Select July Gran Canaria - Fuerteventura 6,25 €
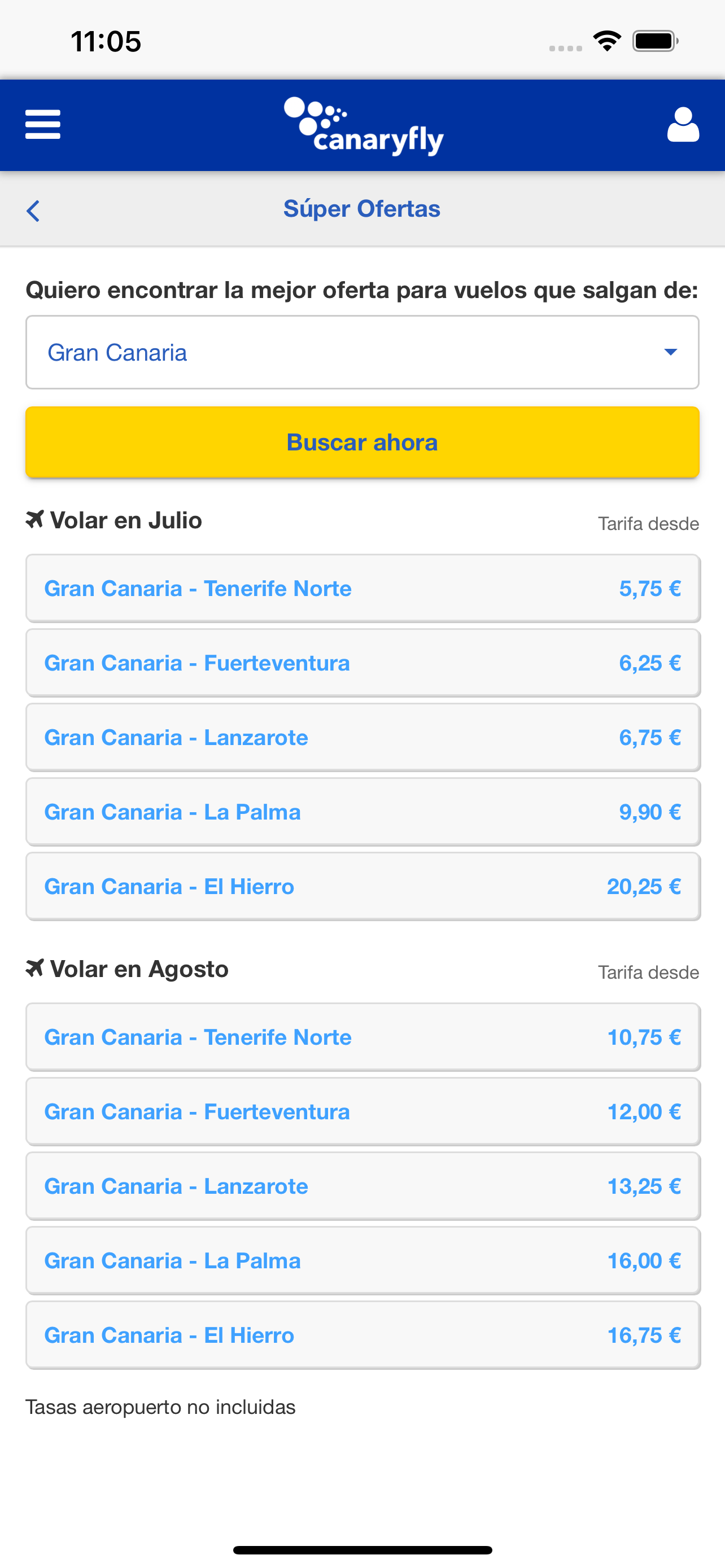 click(363, 662)
